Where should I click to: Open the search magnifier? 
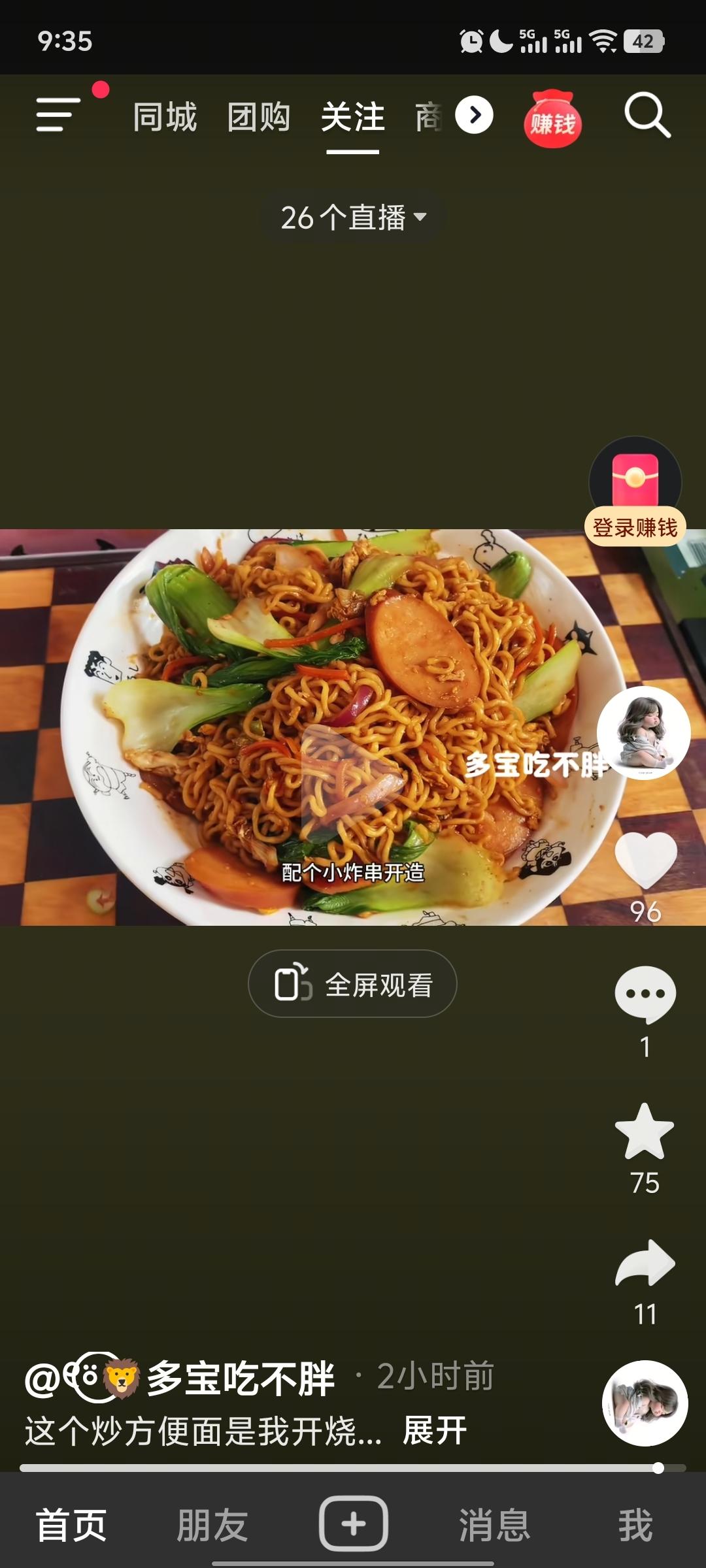pyautogui.click(x=647, y=116)
